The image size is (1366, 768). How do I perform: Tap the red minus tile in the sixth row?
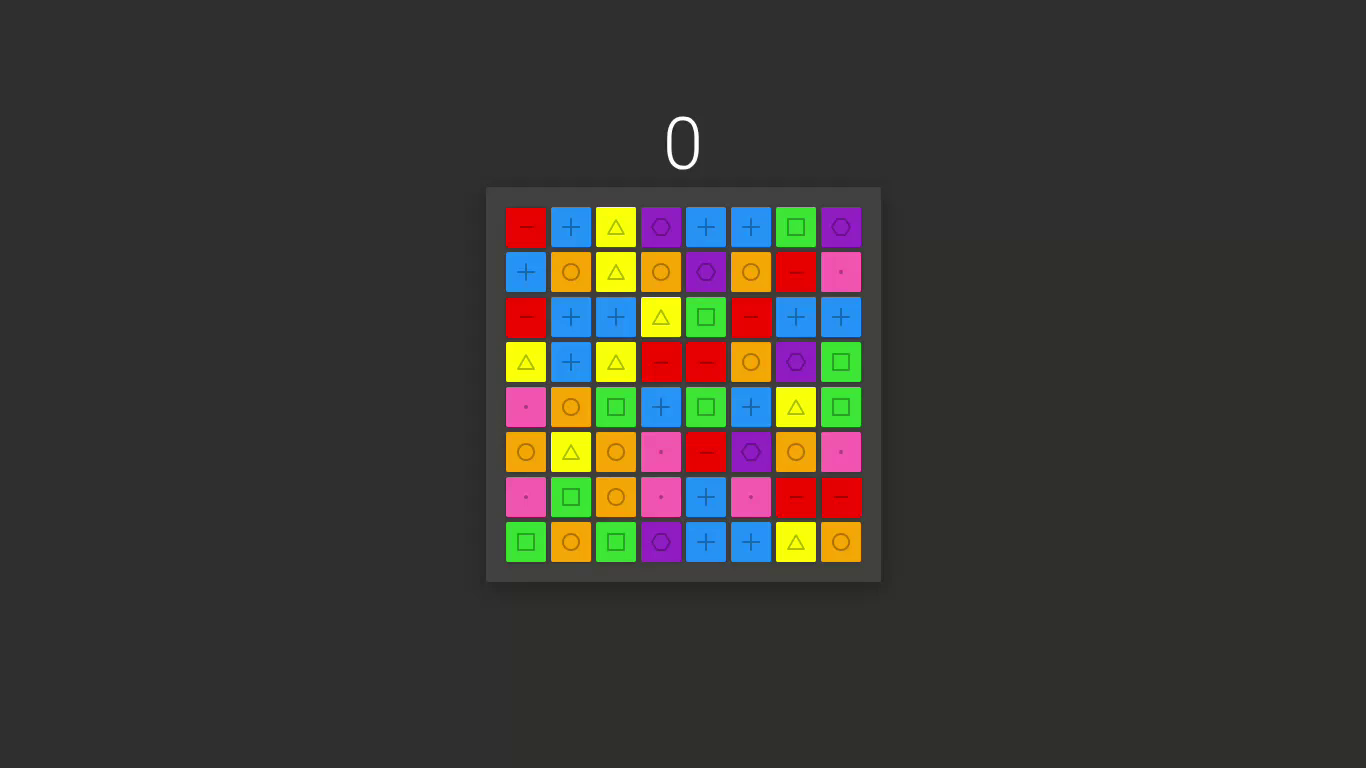coord(706,452)
